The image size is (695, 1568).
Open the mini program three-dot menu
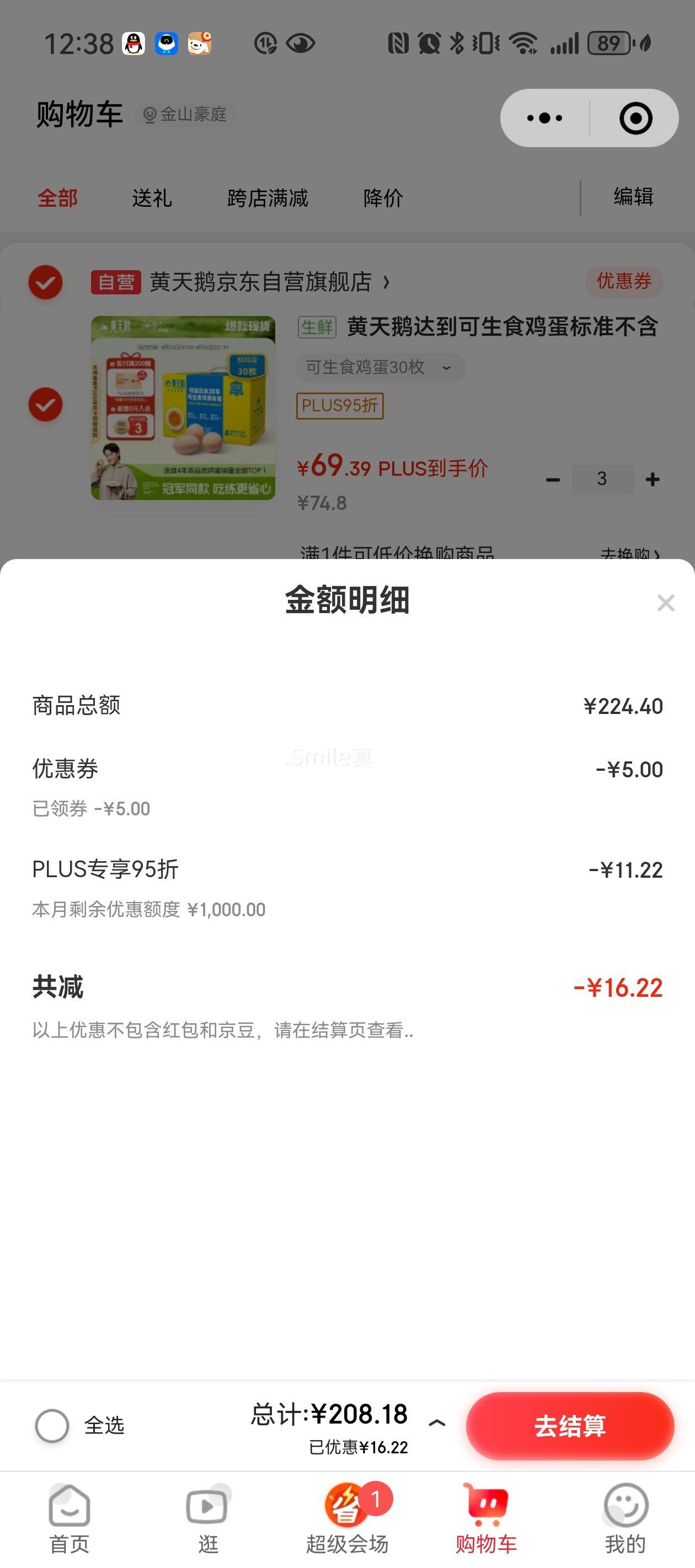click(544, 118)
